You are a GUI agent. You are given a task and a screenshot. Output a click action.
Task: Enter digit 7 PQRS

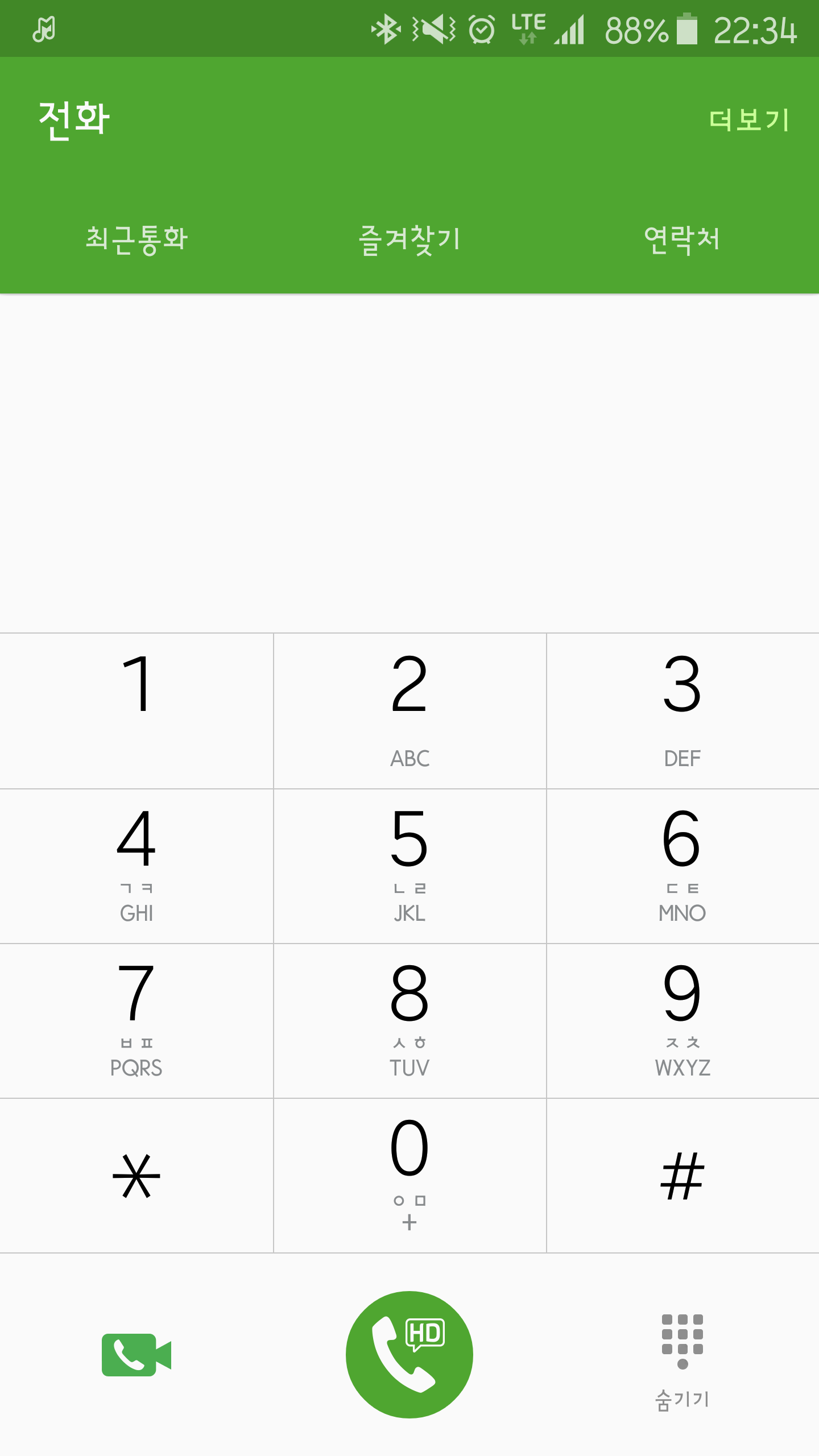[136, 1020]
